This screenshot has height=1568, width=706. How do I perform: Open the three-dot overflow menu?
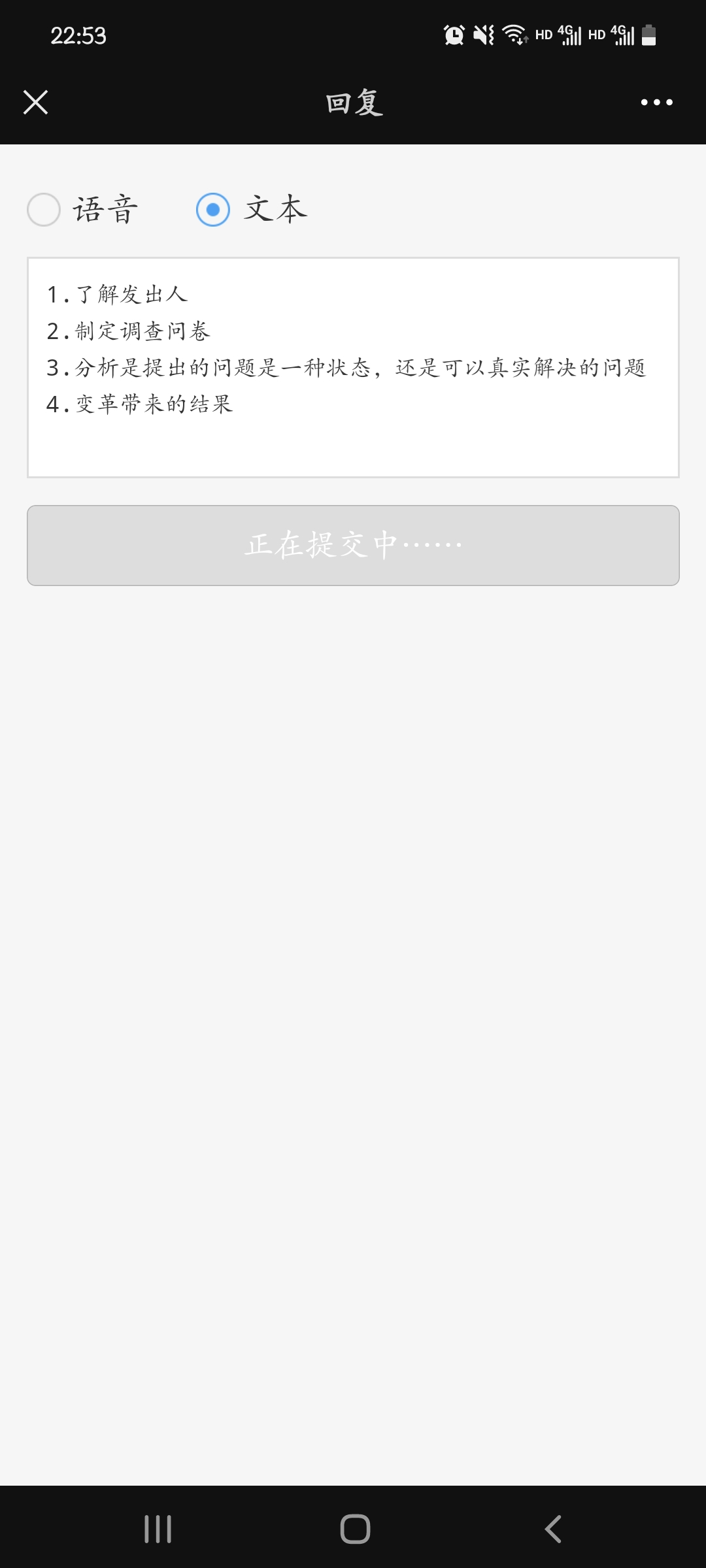click(x=656, y=103)
